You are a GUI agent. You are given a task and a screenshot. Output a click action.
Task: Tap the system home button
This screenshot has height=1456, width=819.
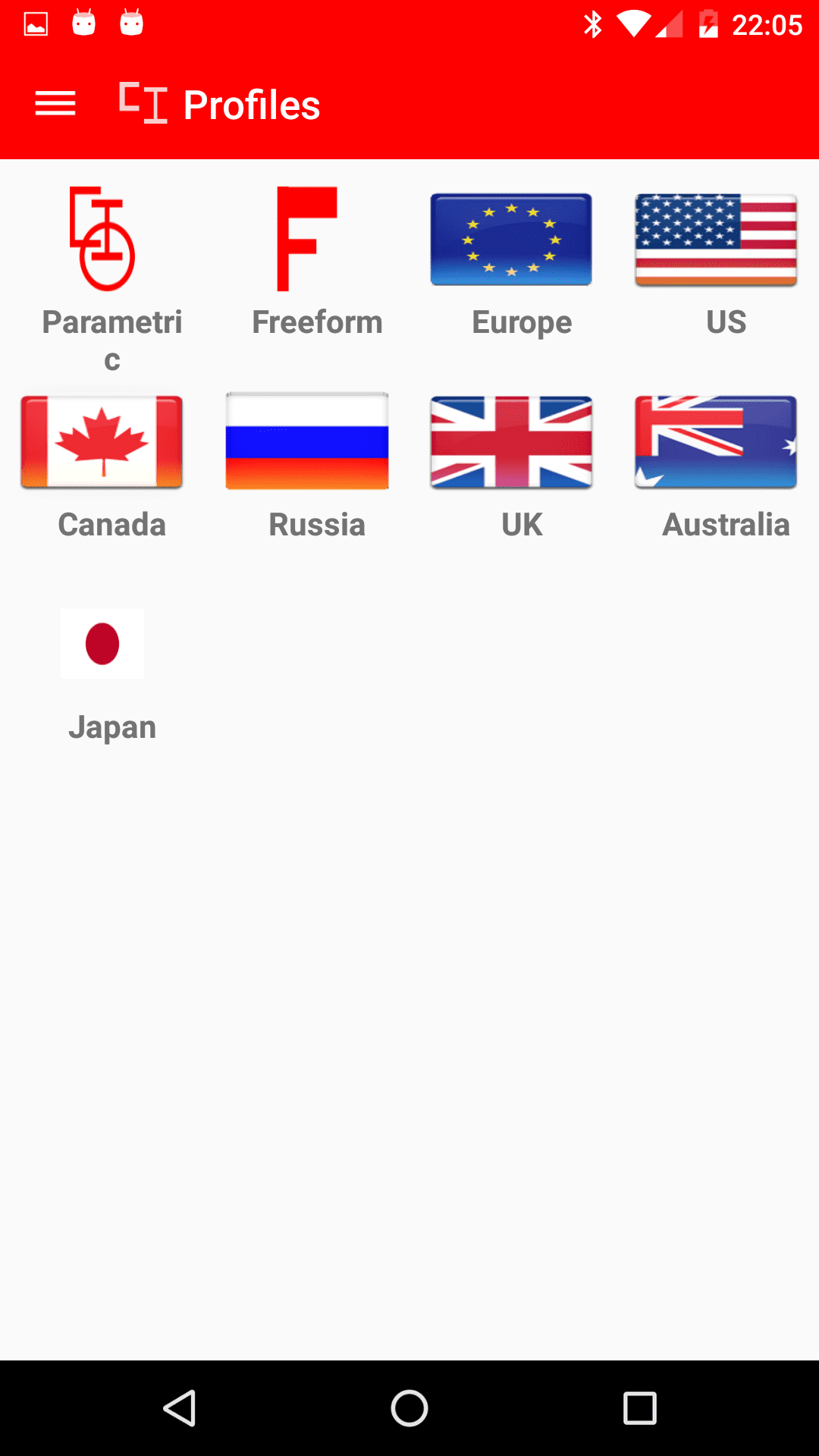pos(409,1408)
